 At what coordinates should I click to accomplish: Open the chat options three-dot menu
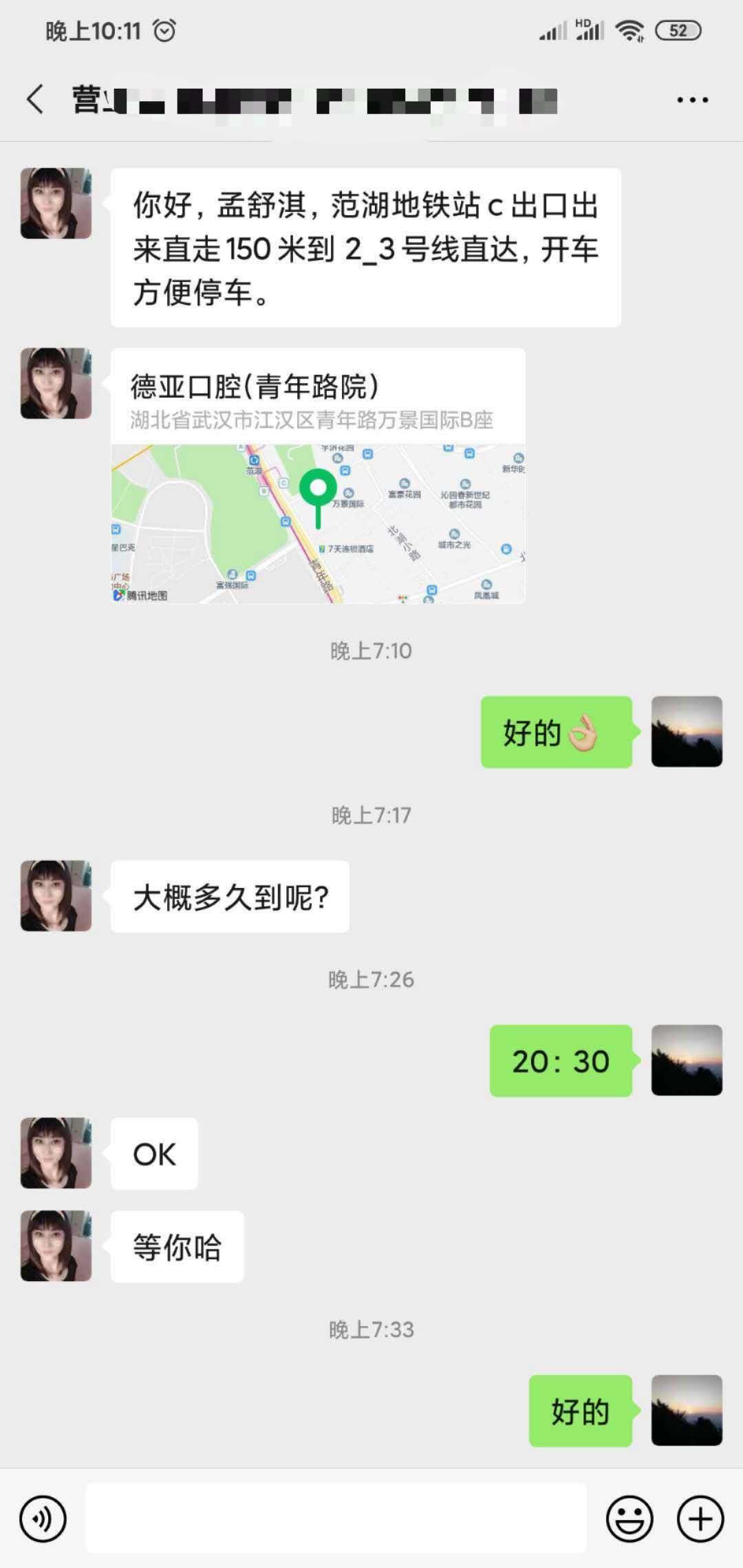[x=692, y=100]
